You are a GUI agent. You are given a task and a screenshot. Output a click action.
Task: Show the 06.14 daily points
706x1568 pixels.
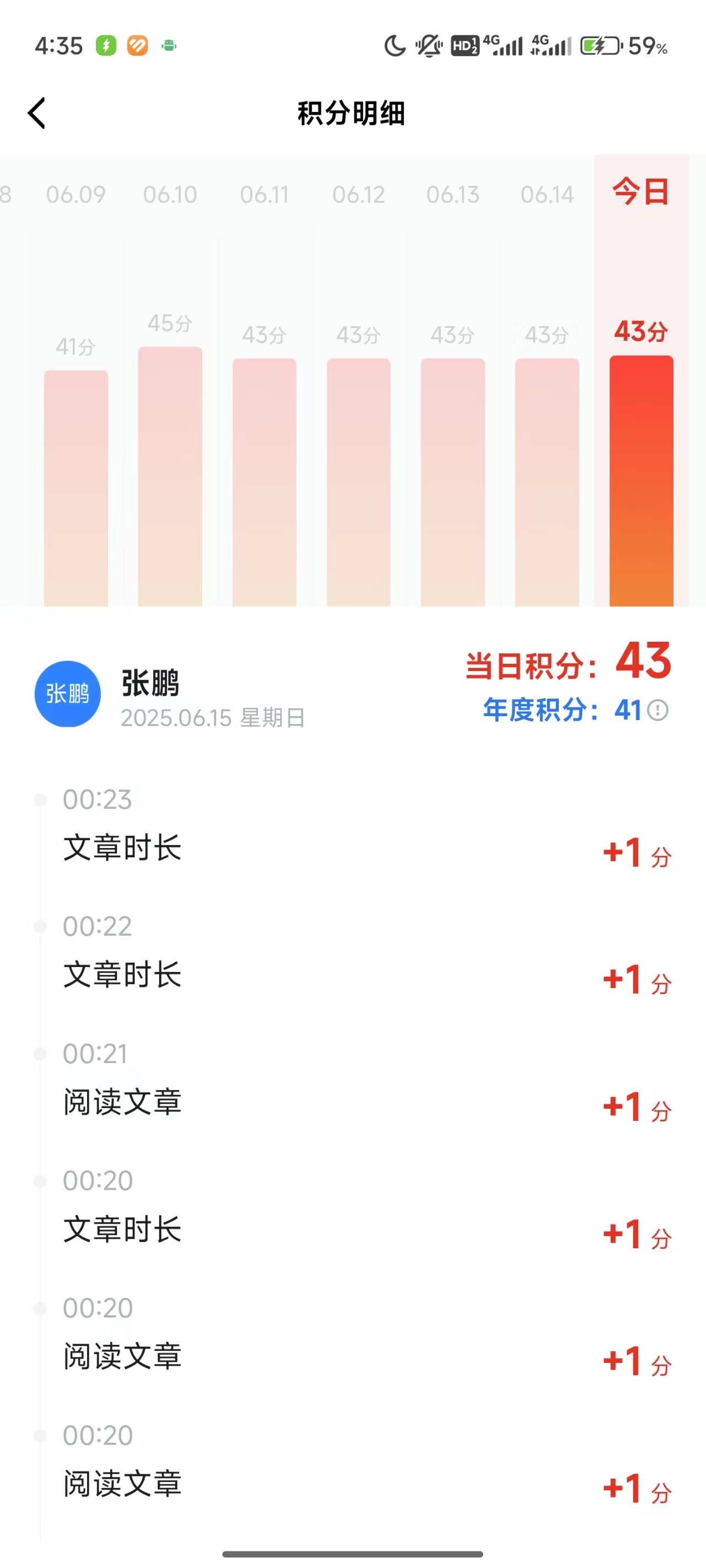(547, 481)
